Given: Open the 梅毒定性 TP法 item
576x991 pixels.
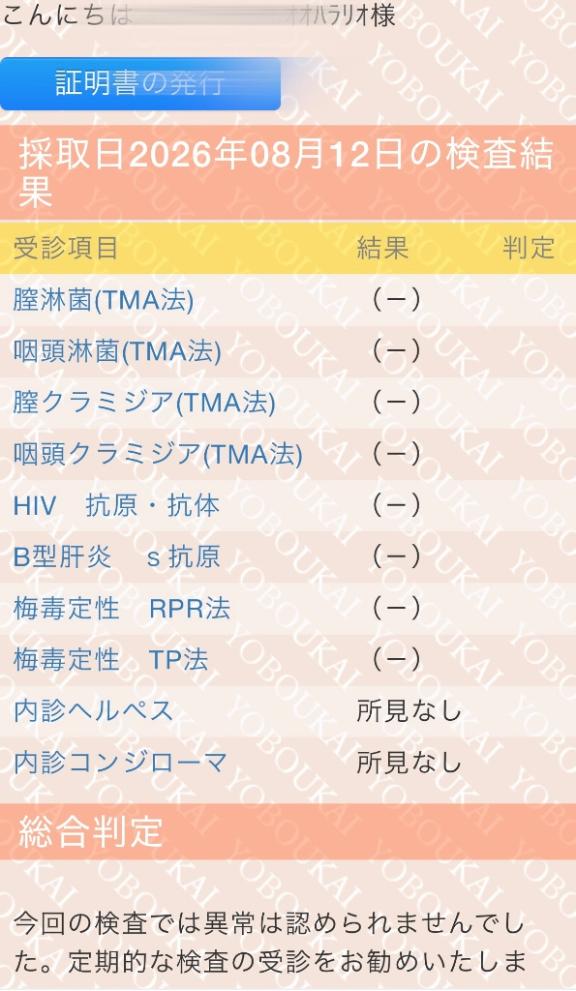Looking at the screenshot, I should tap(111, 659).
